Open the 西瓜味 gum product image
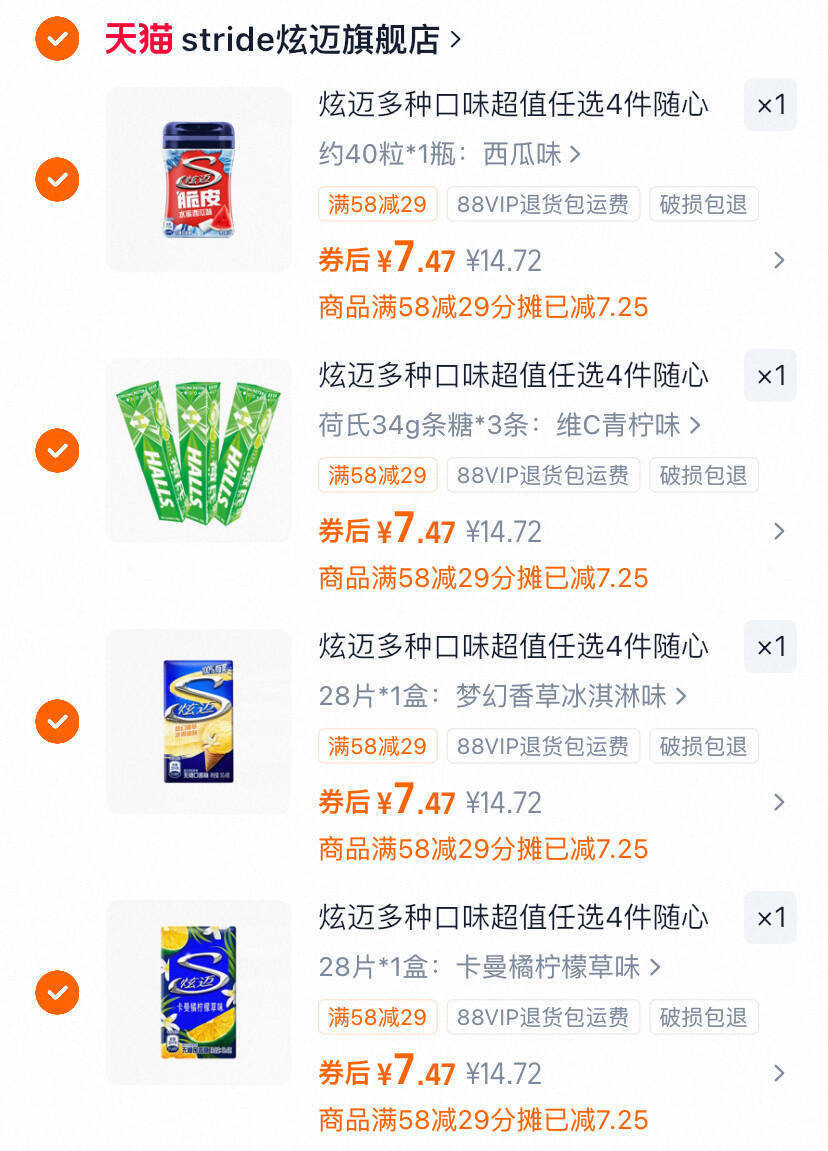This screenshot has width=828, height=1151. pos(198,179)
